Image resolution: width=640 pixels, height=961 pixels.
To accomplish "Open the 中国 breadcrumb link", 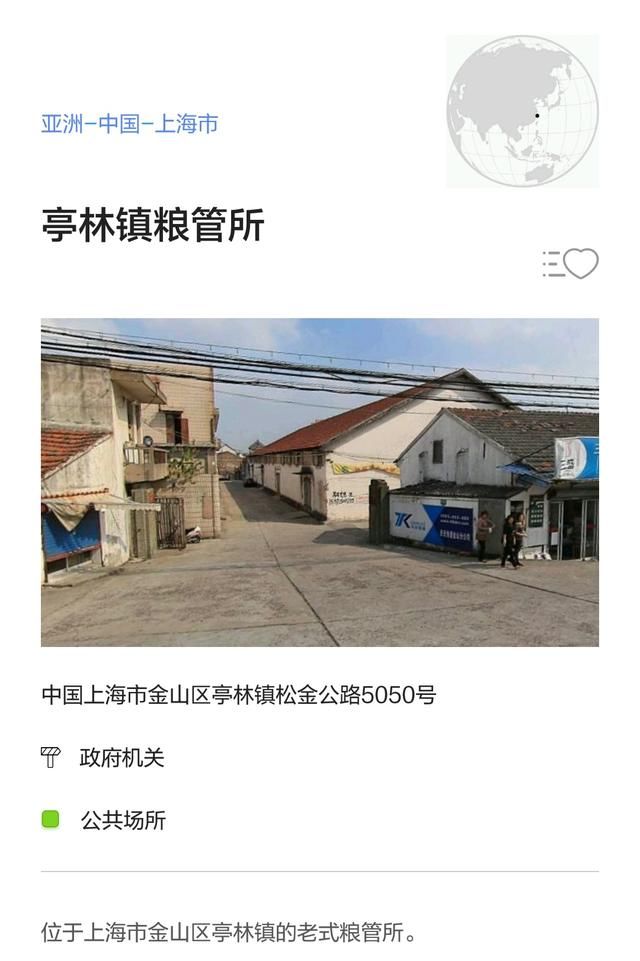I will point(119,124).
